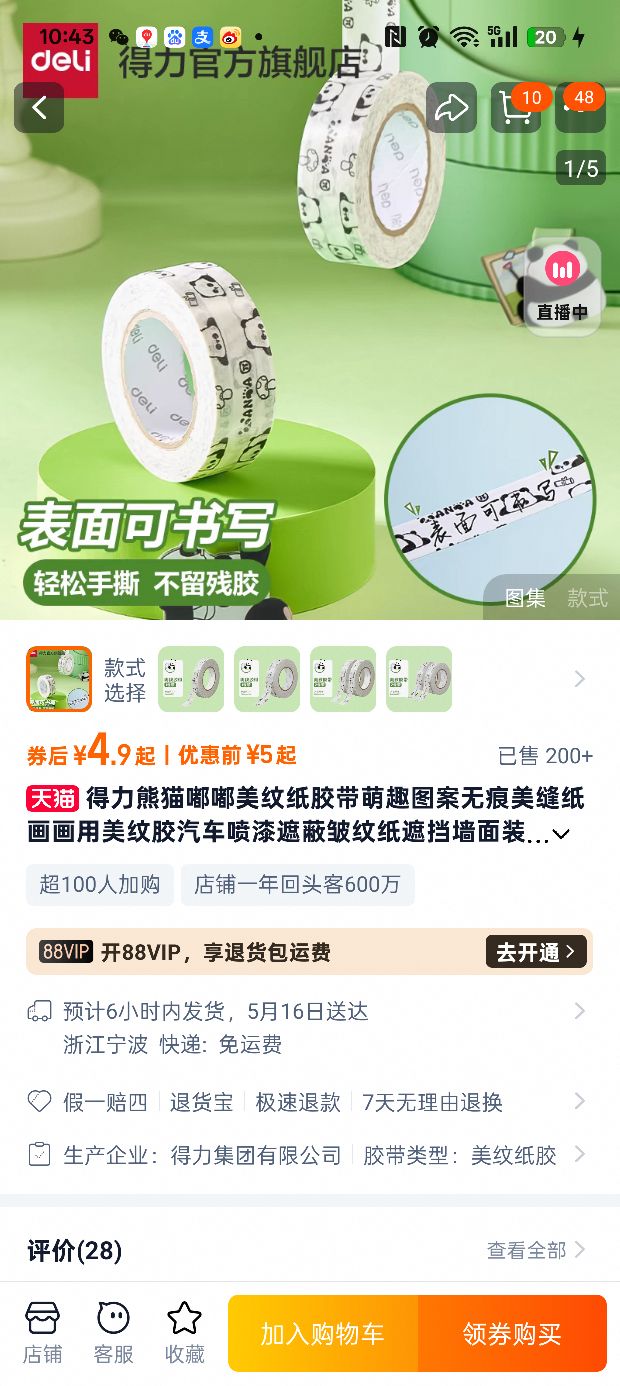620x1386 pixels.
Task: Visit the store via 店铺
Action: pyautogui.click(x=42, y=1333)
